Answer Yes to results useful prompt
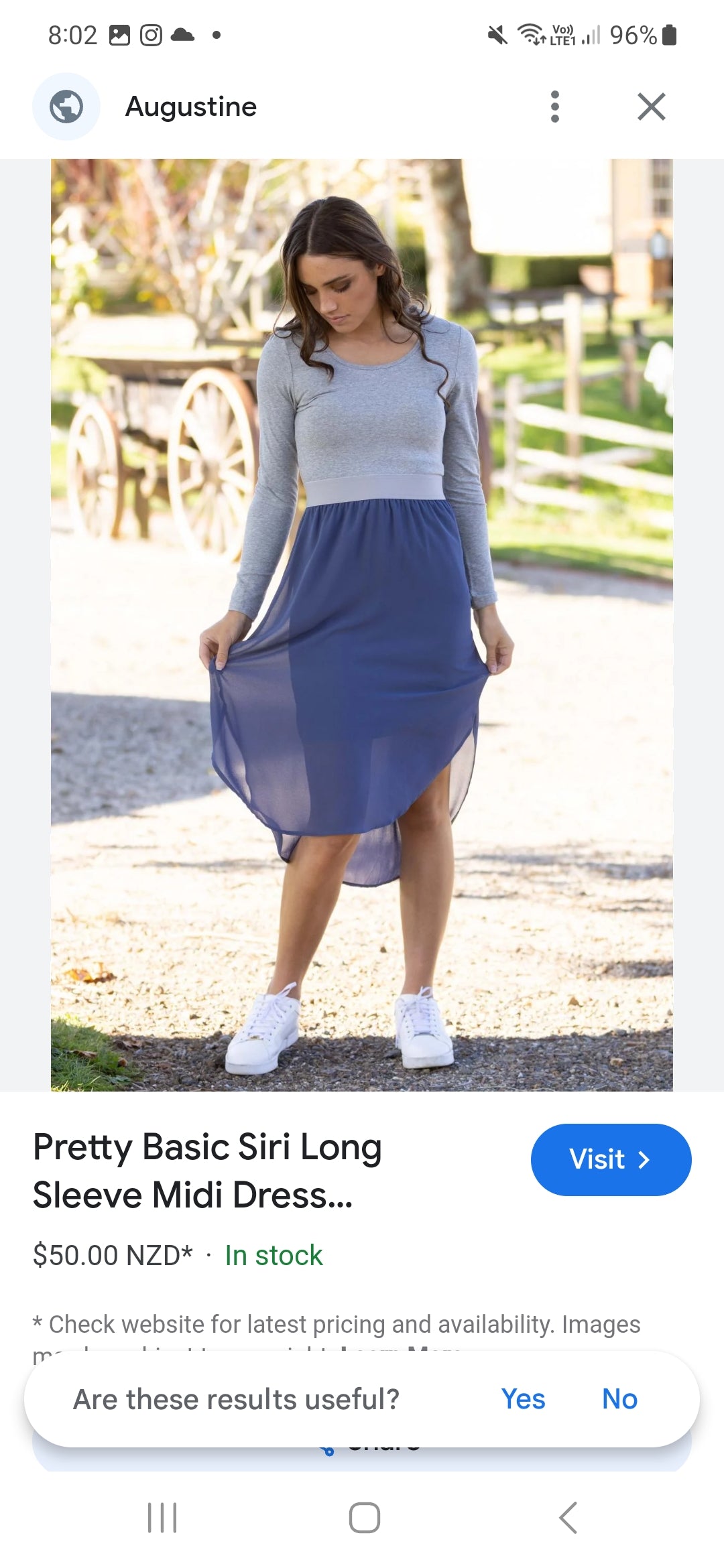This screenshot has width=724, height=1568. tap(523, 1399)
